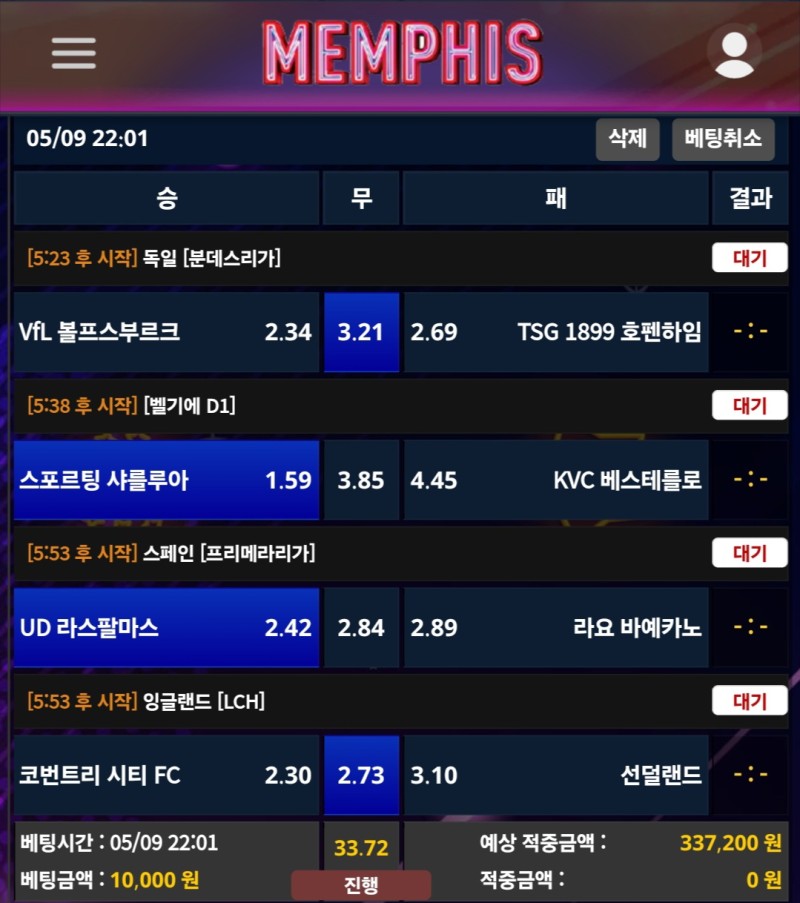The image size is (800, 903).
Task: Select draw odds 3.21 for Wolfsburg match
Action: (x=361, y=332)
